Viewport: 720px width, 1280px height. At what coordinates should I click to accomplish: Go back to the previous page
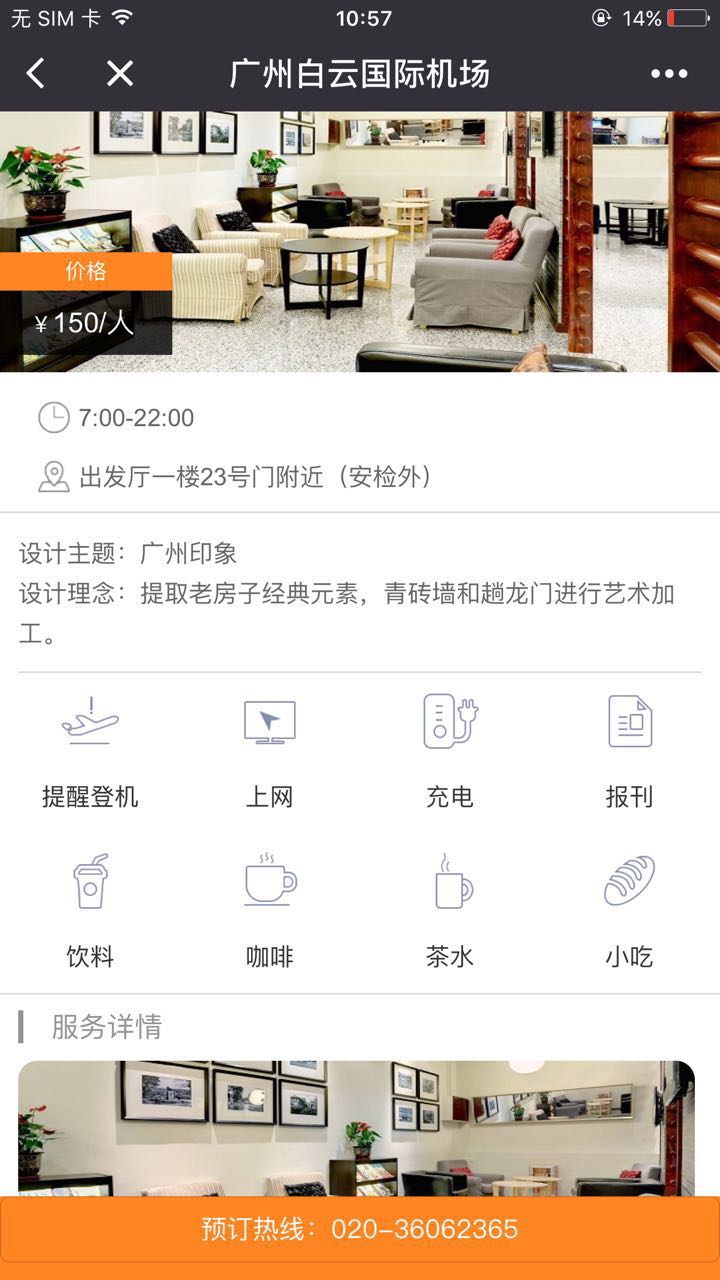pyautogui.click(x=36, y=73)
